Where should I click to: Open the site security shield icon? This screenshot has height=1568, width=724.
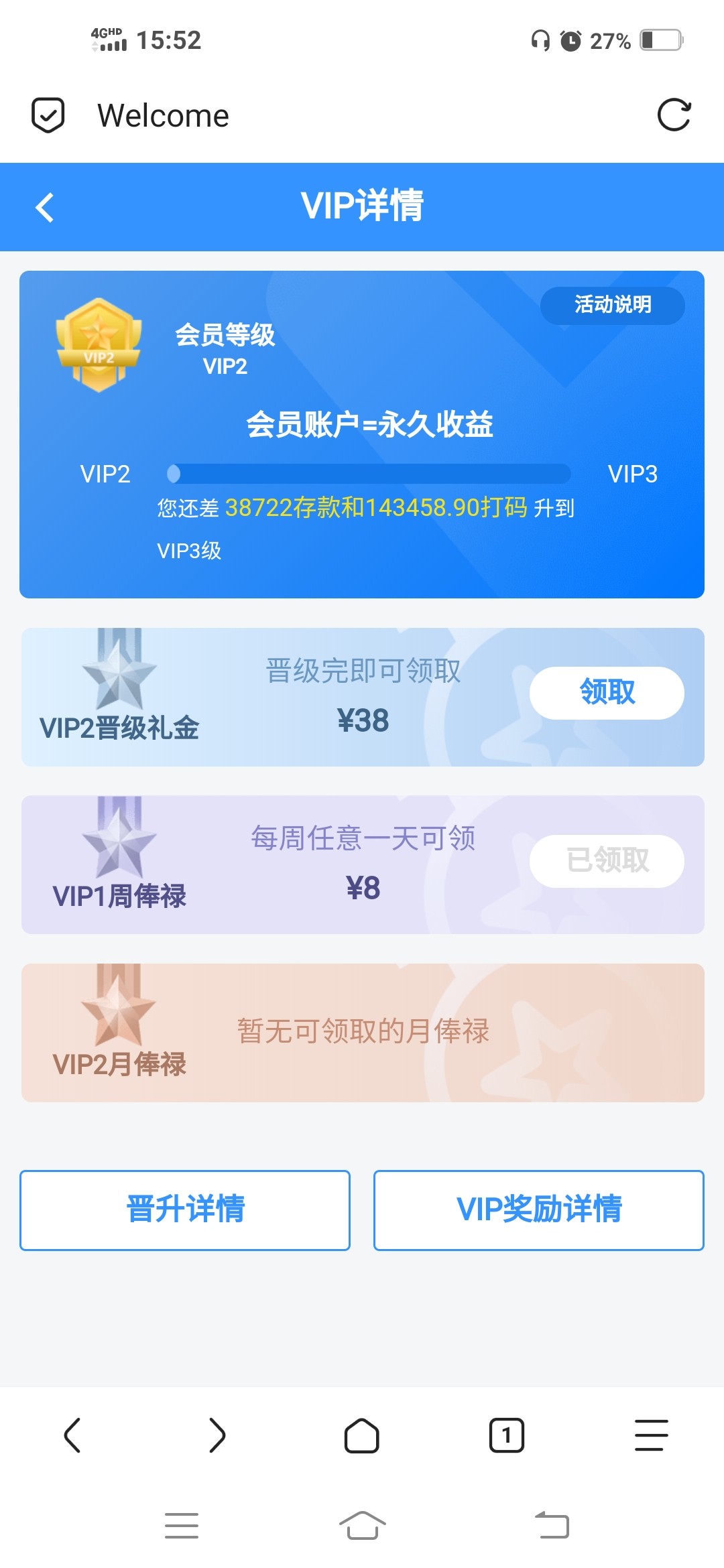pos(48,115)
